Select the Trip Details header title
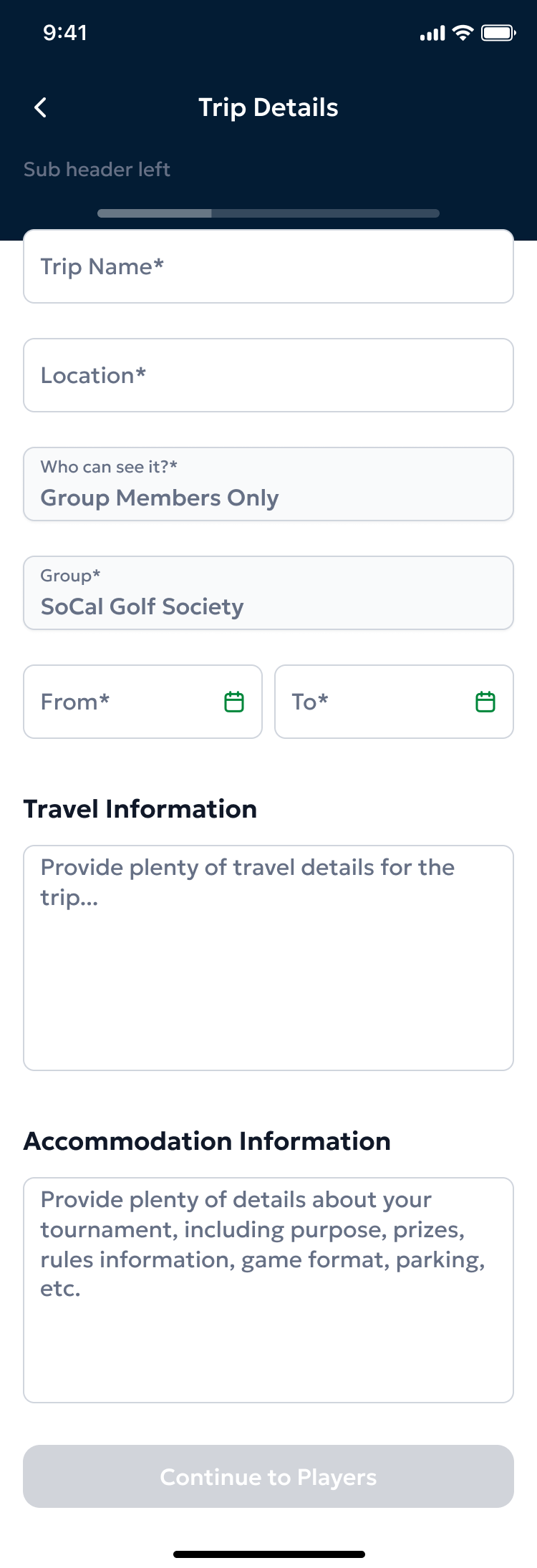The height and width of the screenshot is (1568, 537). pyautogui.click(x=268, y=107)
